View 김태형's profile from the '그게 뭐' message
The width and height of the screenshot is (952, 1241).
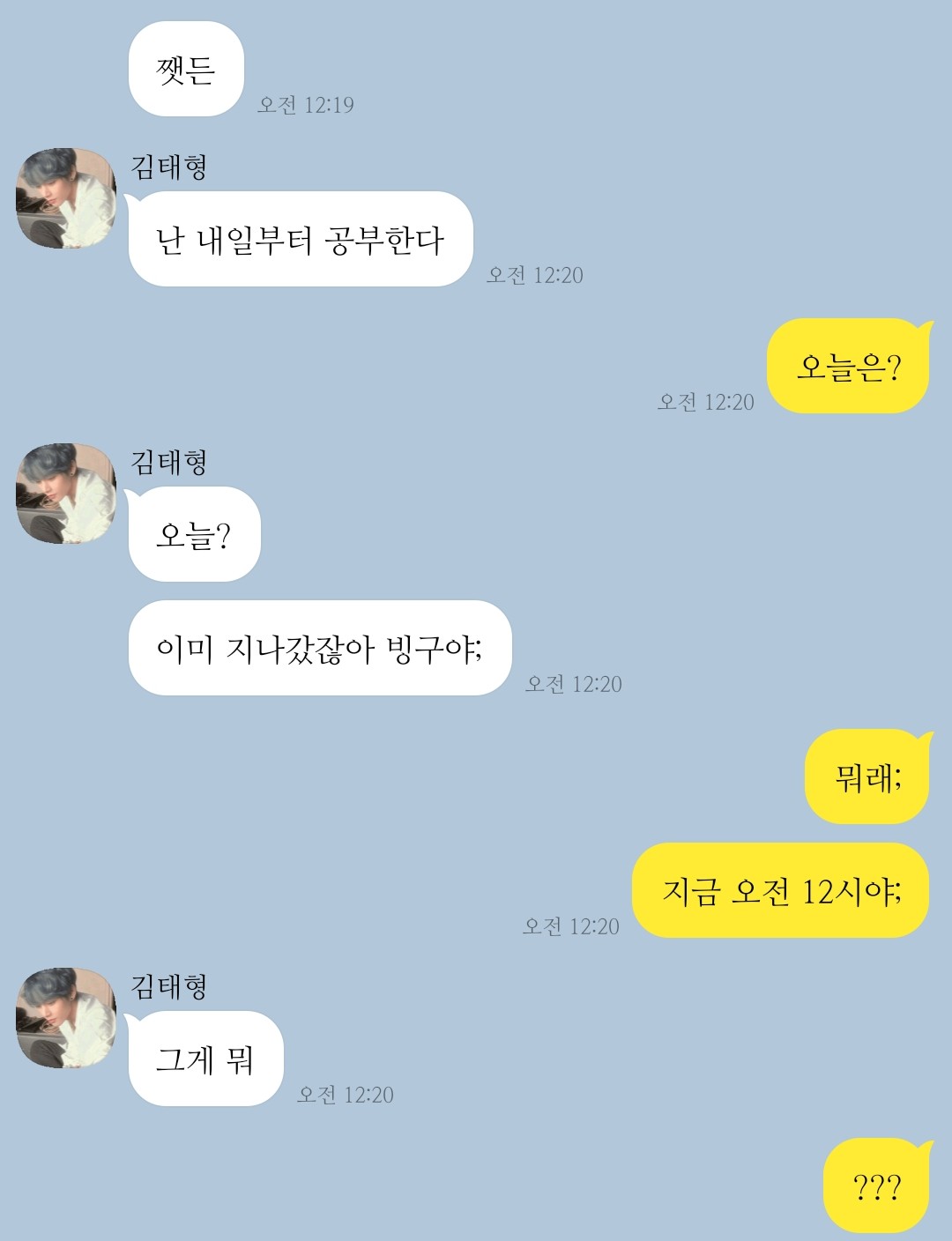coord(66,1018)
